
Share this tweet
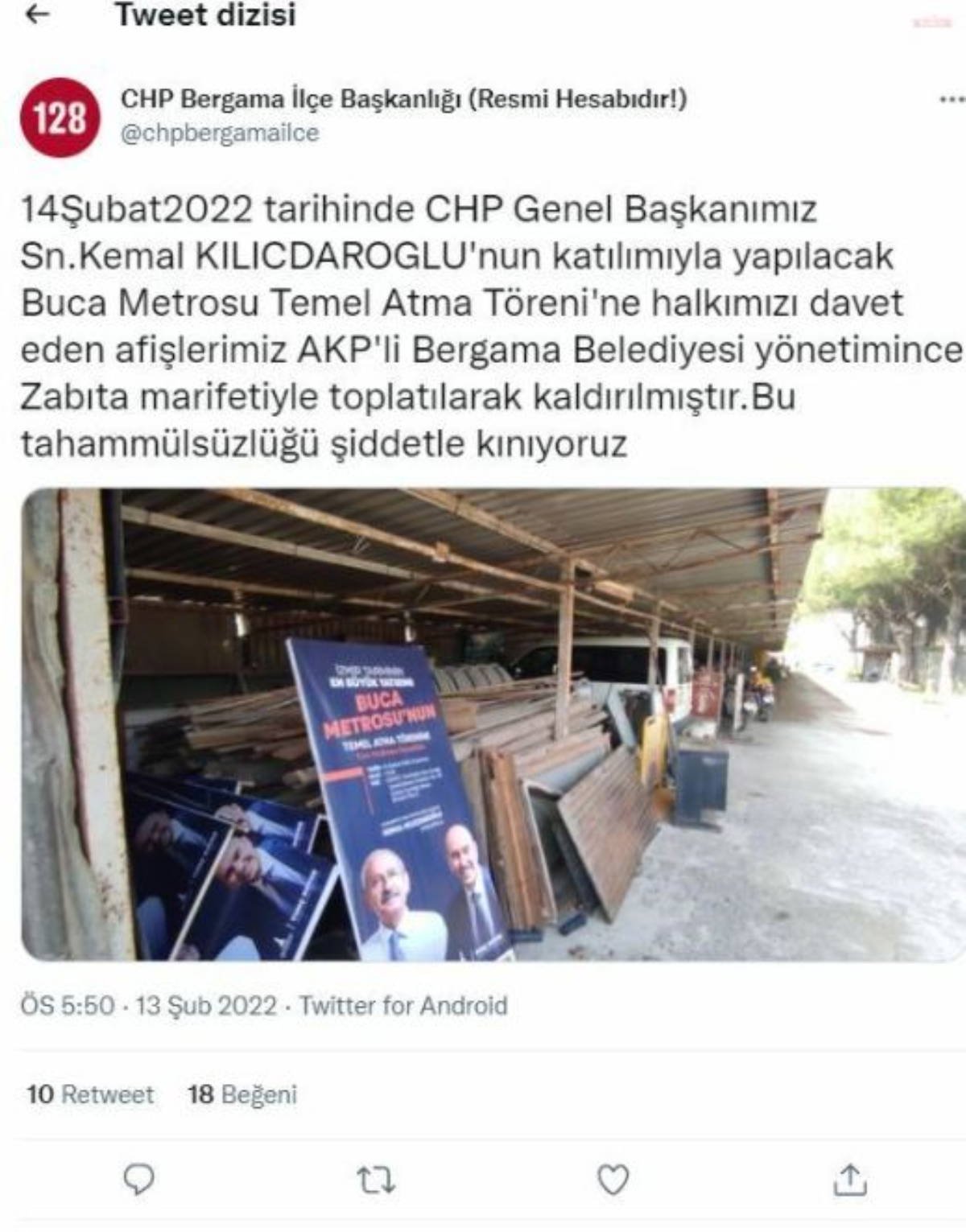(x=850, y=1180)
